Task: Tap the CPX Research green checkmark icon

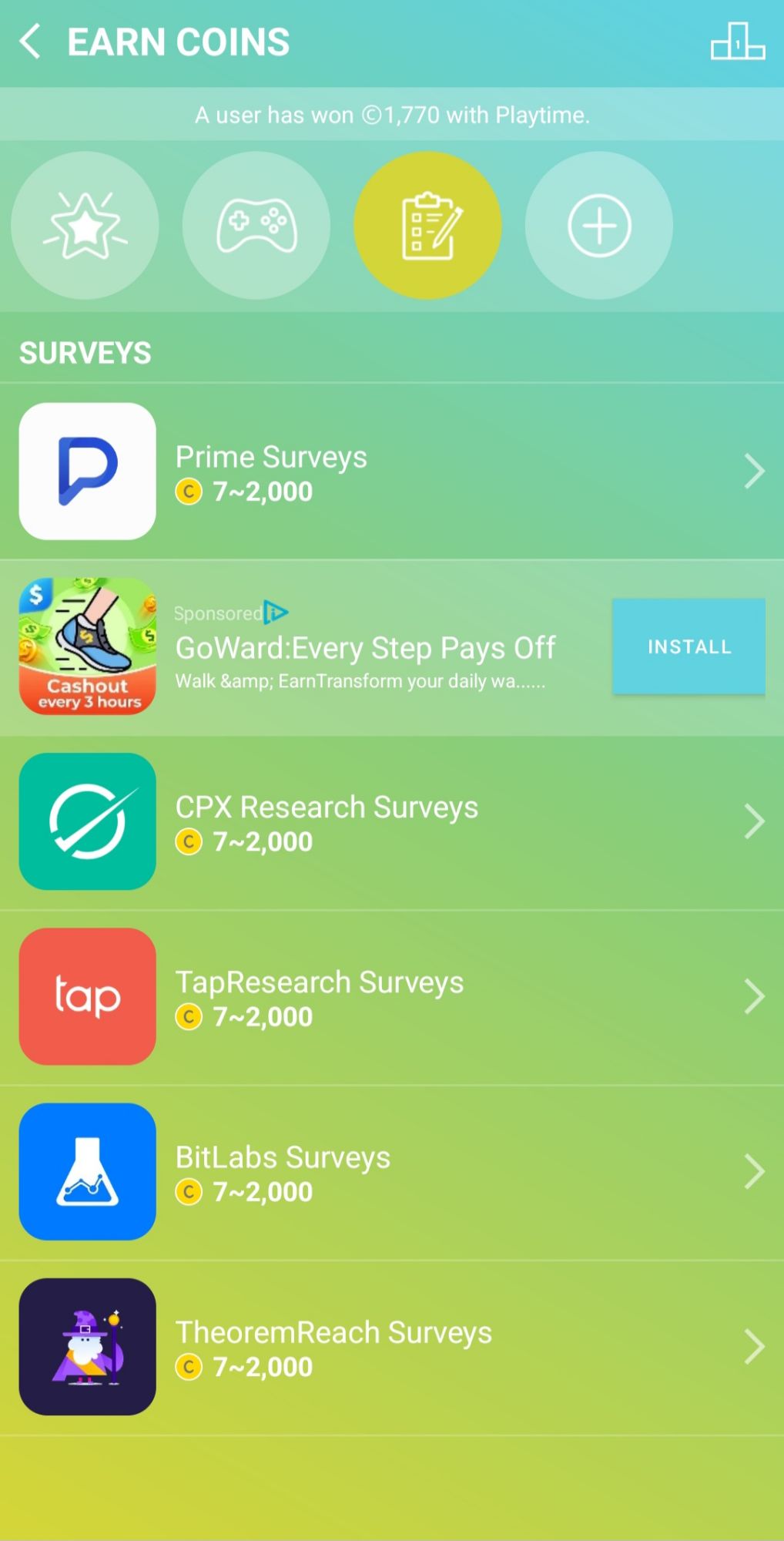Action: tap(87, 821)
